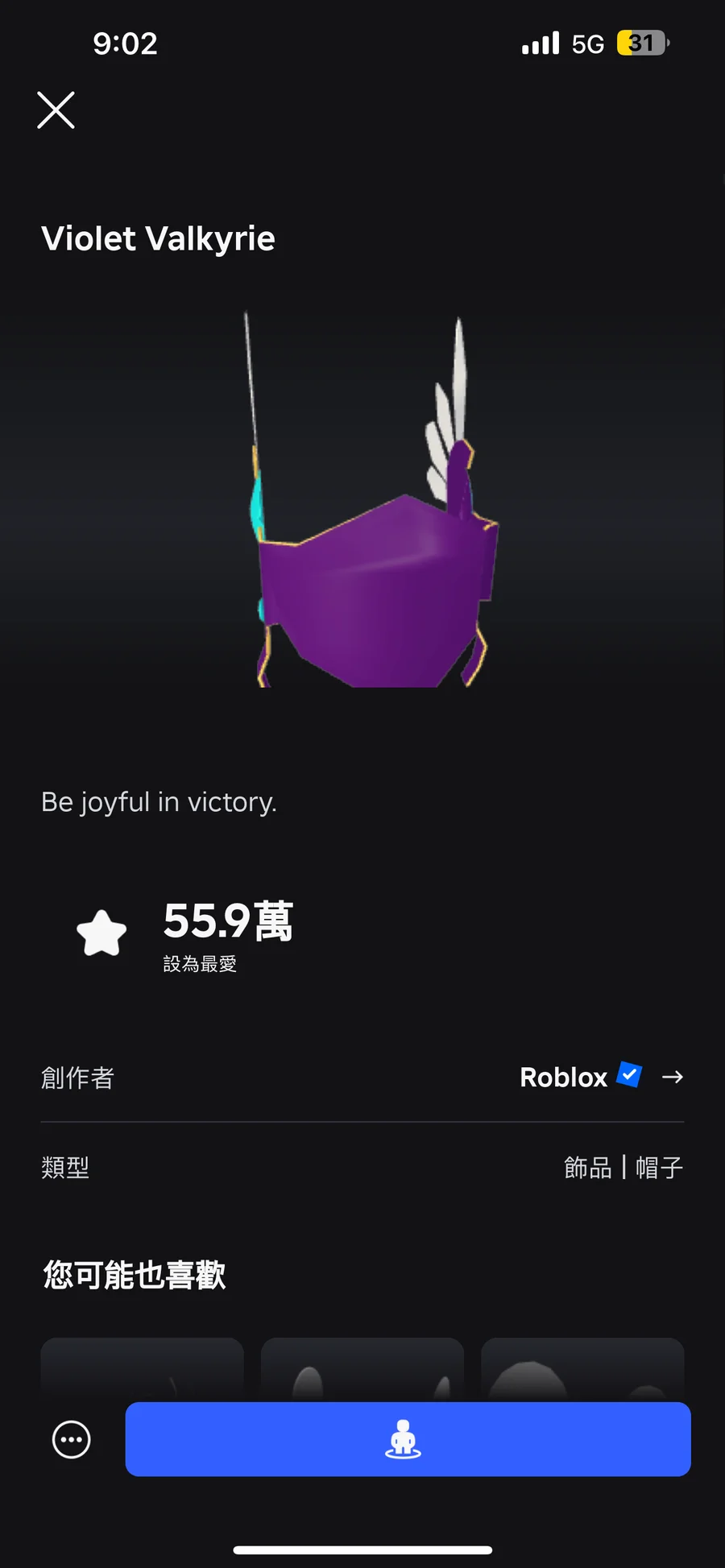Open creator Roblox's profile
Viewport: 725px width, 1568px height.
600,1077
